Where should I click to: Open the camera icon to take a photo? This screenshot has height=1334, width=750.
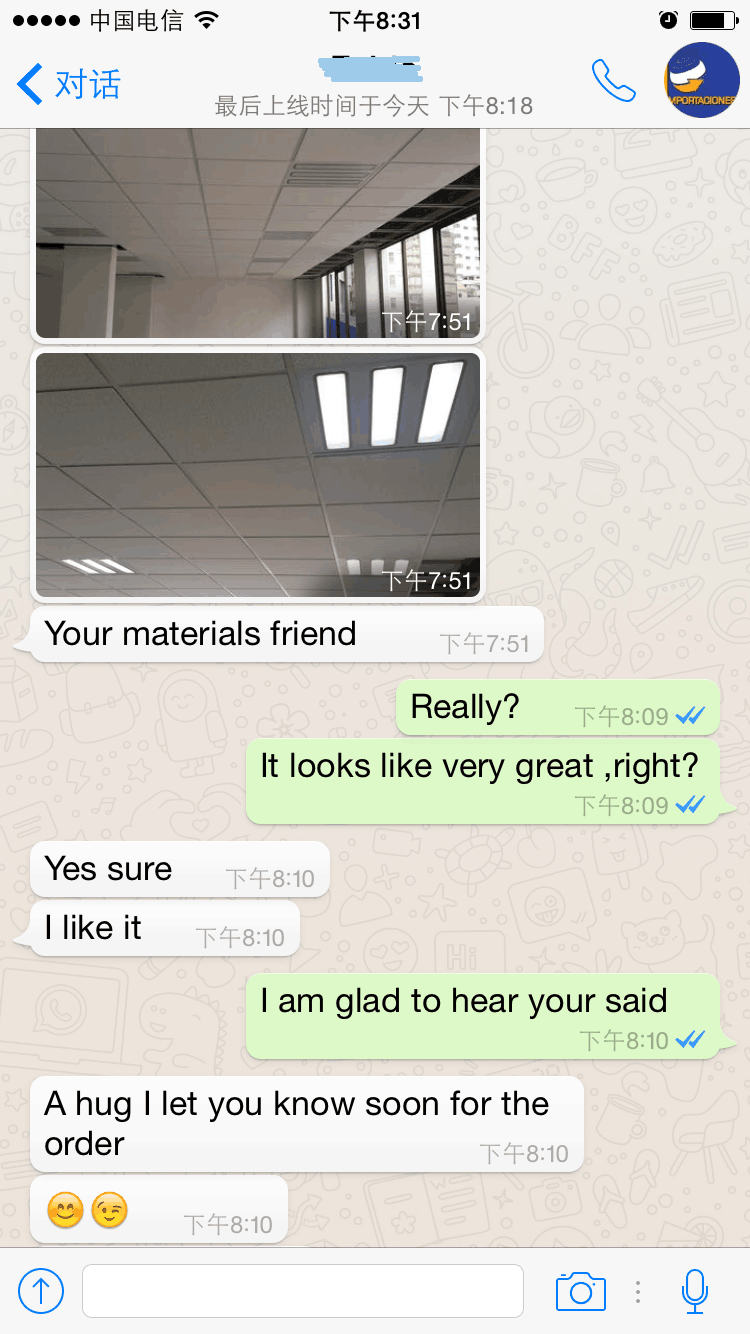[581, 1290]
